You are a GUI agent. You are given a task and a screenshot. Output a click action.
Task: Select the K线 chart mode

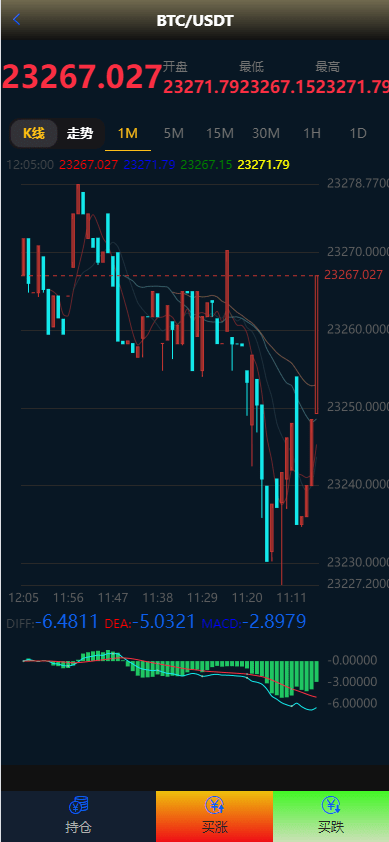tap(34, 133)
